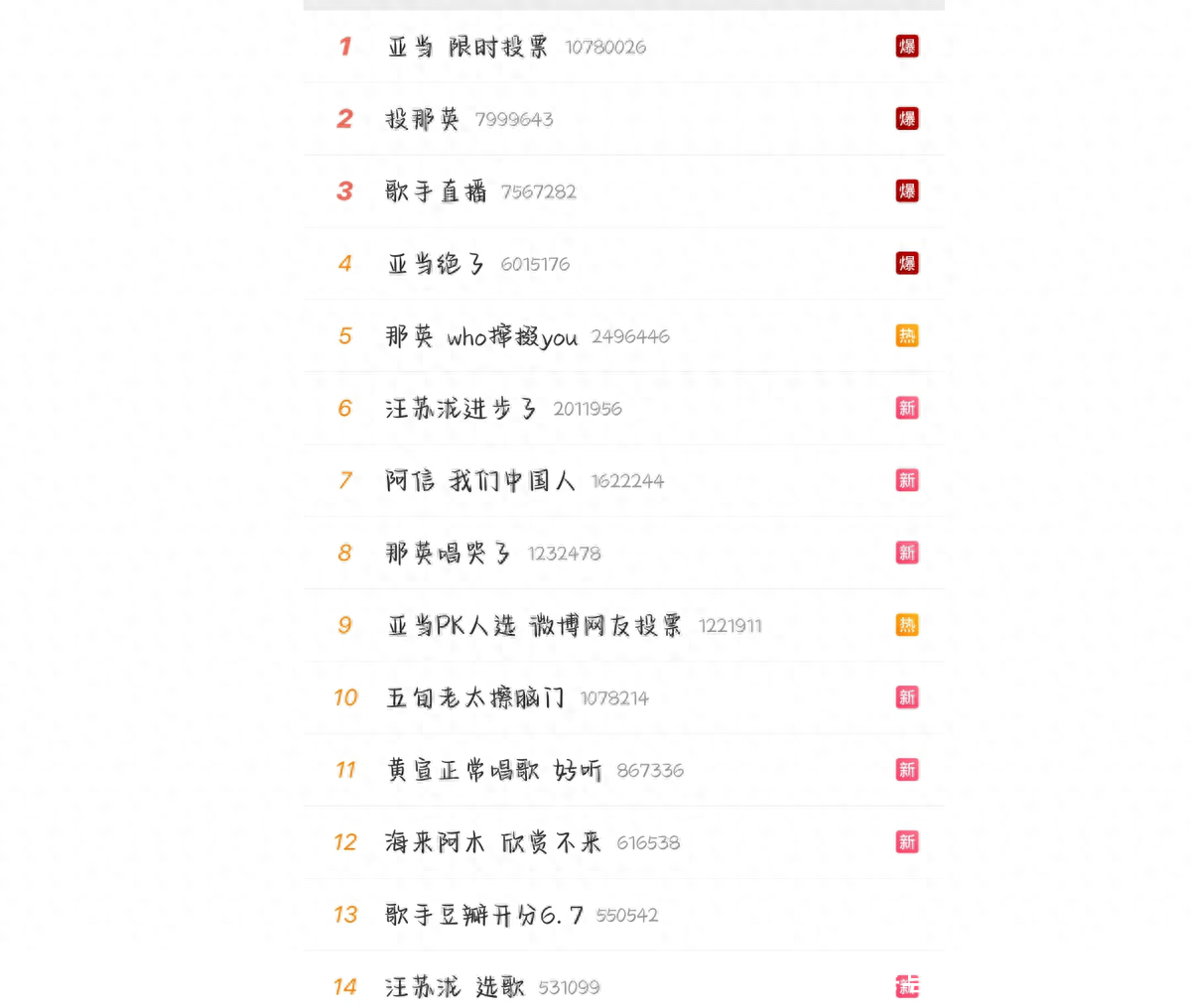View topic 阿信 我们中国人
The height and width of the screenshot is (1008, 1191).
[480, 481]
